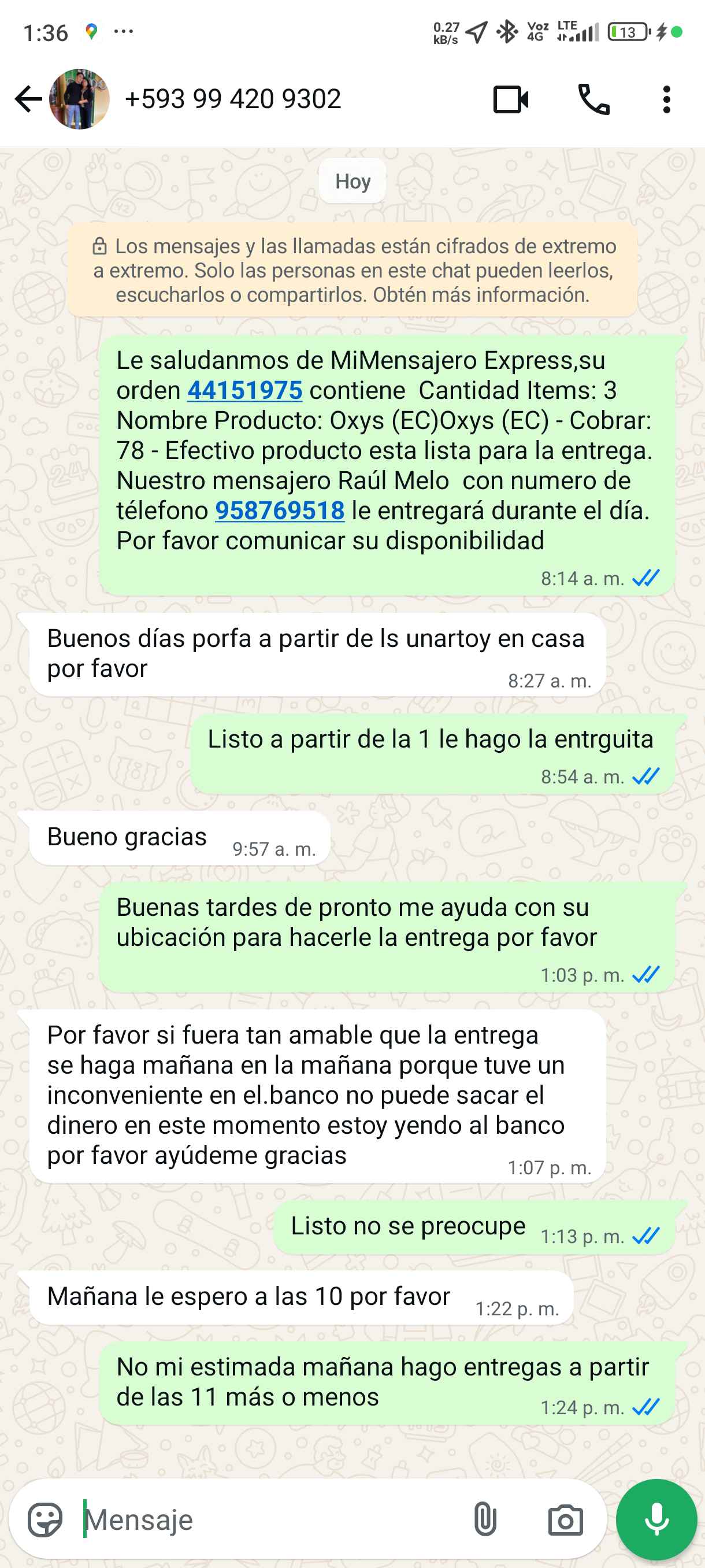
Task: Open contact info for +593 99 420 9302
Action: click(233, 99)
